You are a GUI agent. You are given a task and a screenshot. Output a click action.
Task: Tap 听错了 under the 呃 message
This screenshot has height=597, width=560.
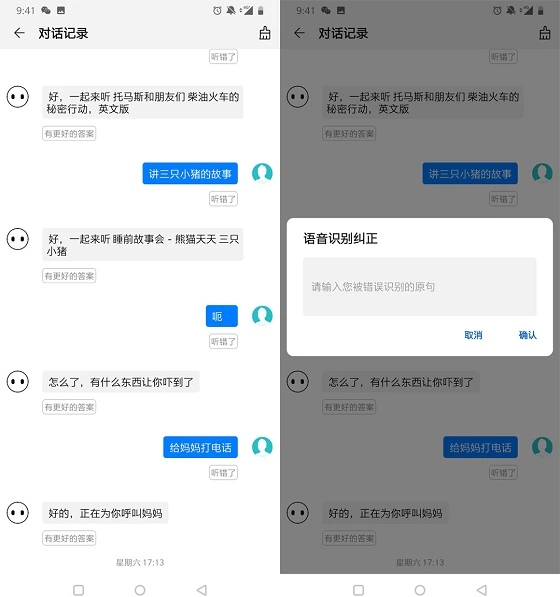[223, 342]
